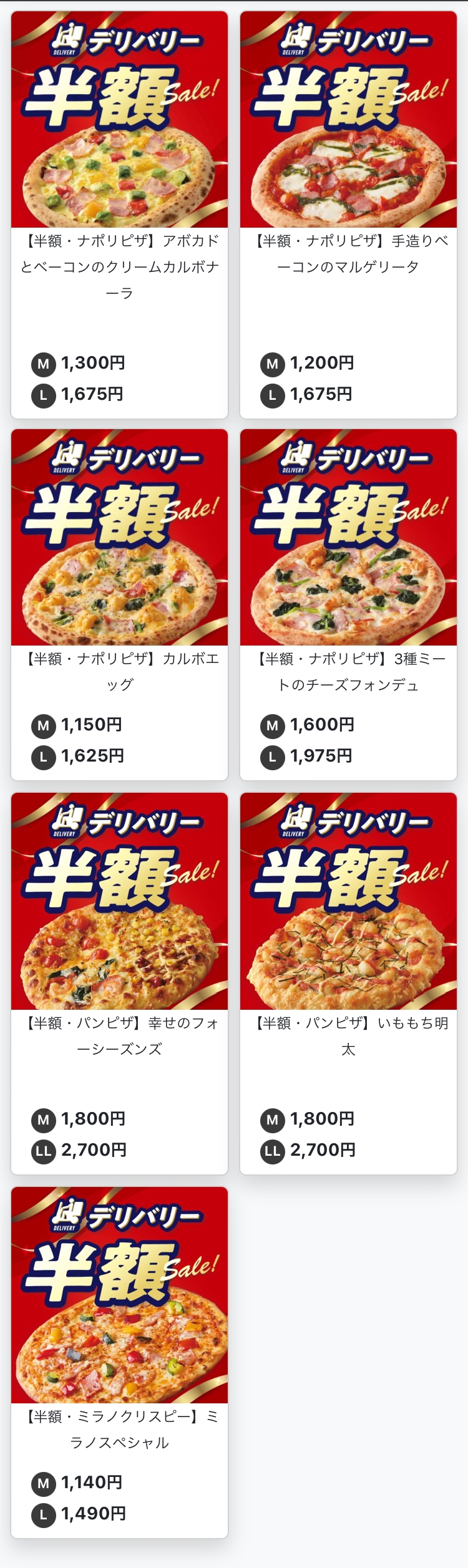This screenshot has width=468, height=1568.
Task: Open the いももち明太 pan pizza card
Action: pos(348,983)
